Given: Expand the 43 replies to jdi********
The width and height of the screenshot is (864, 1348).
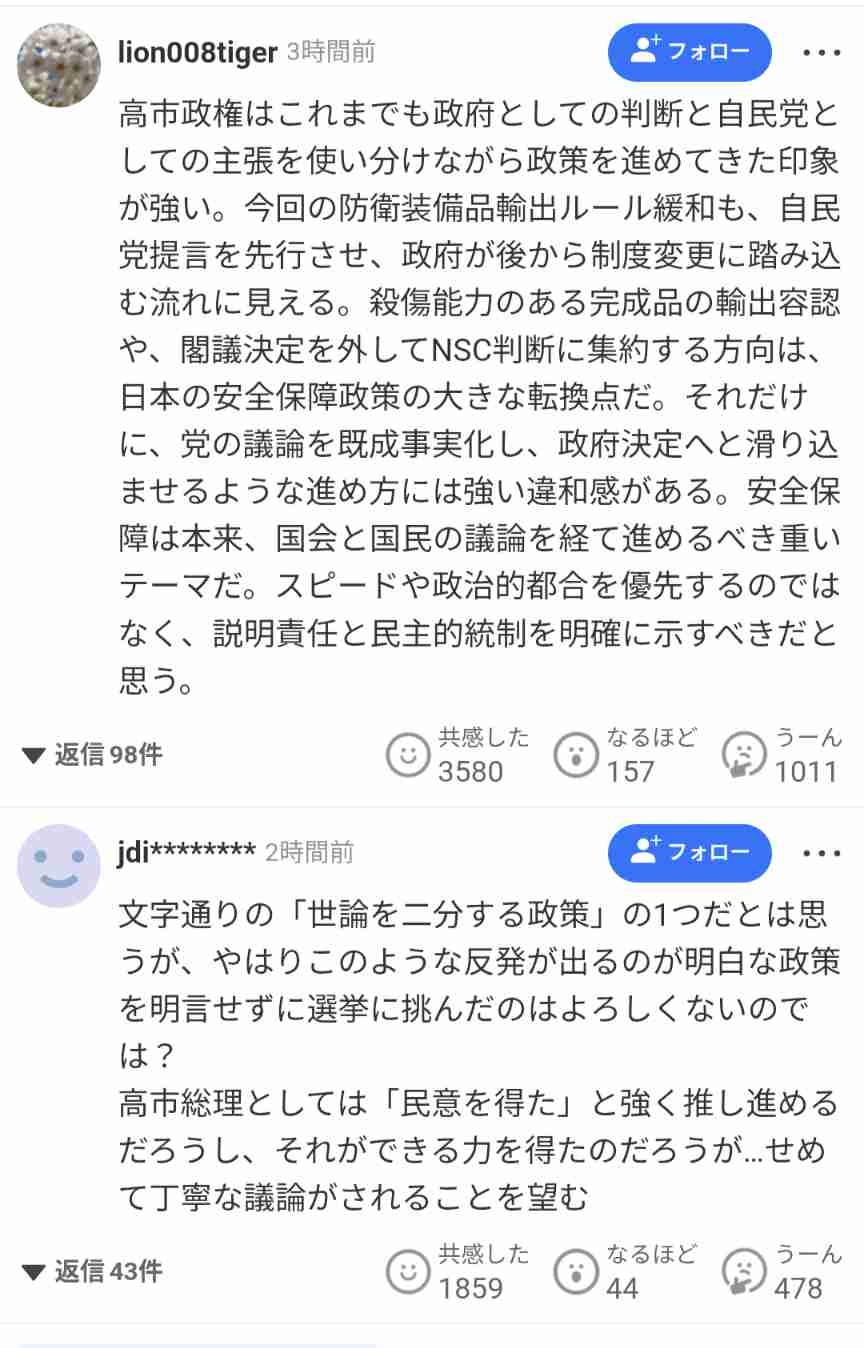Looking at the screenshot, I should tap(92, 1272).
